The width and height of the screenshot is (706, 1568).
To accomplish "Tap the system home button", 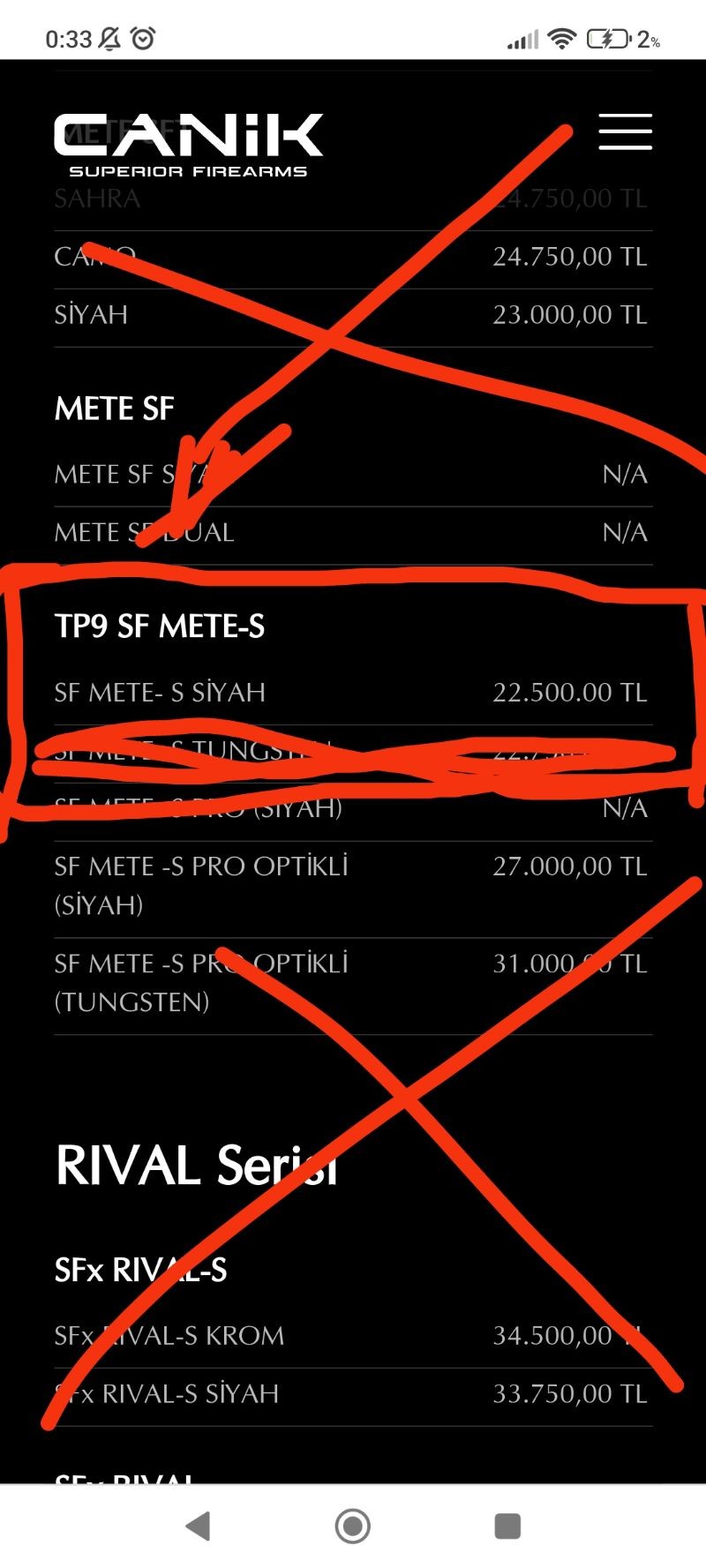I will pyautogui.click(x=353, y=1525).
